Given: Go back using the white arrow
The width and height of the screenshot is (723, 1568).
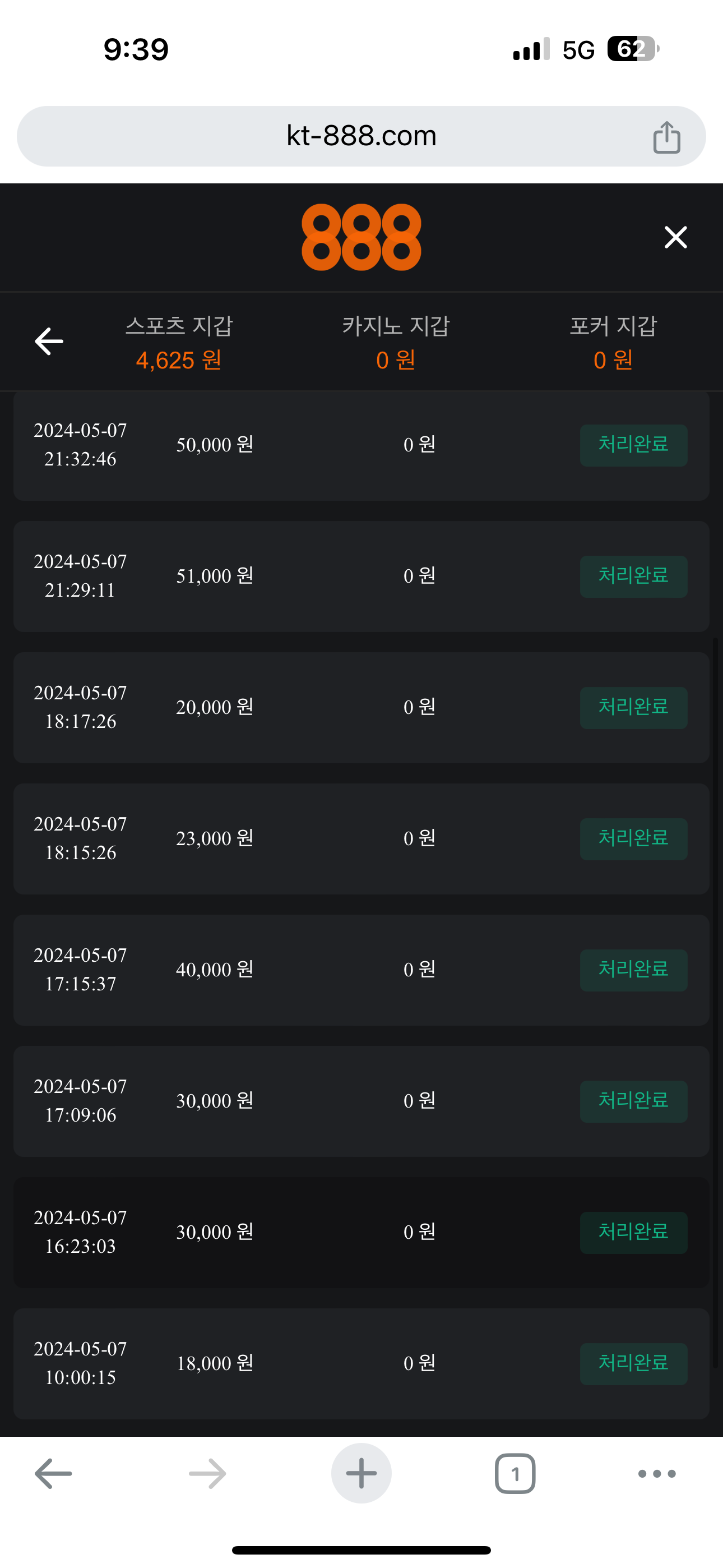Looking at the screenshot, I should click(49, 341).
